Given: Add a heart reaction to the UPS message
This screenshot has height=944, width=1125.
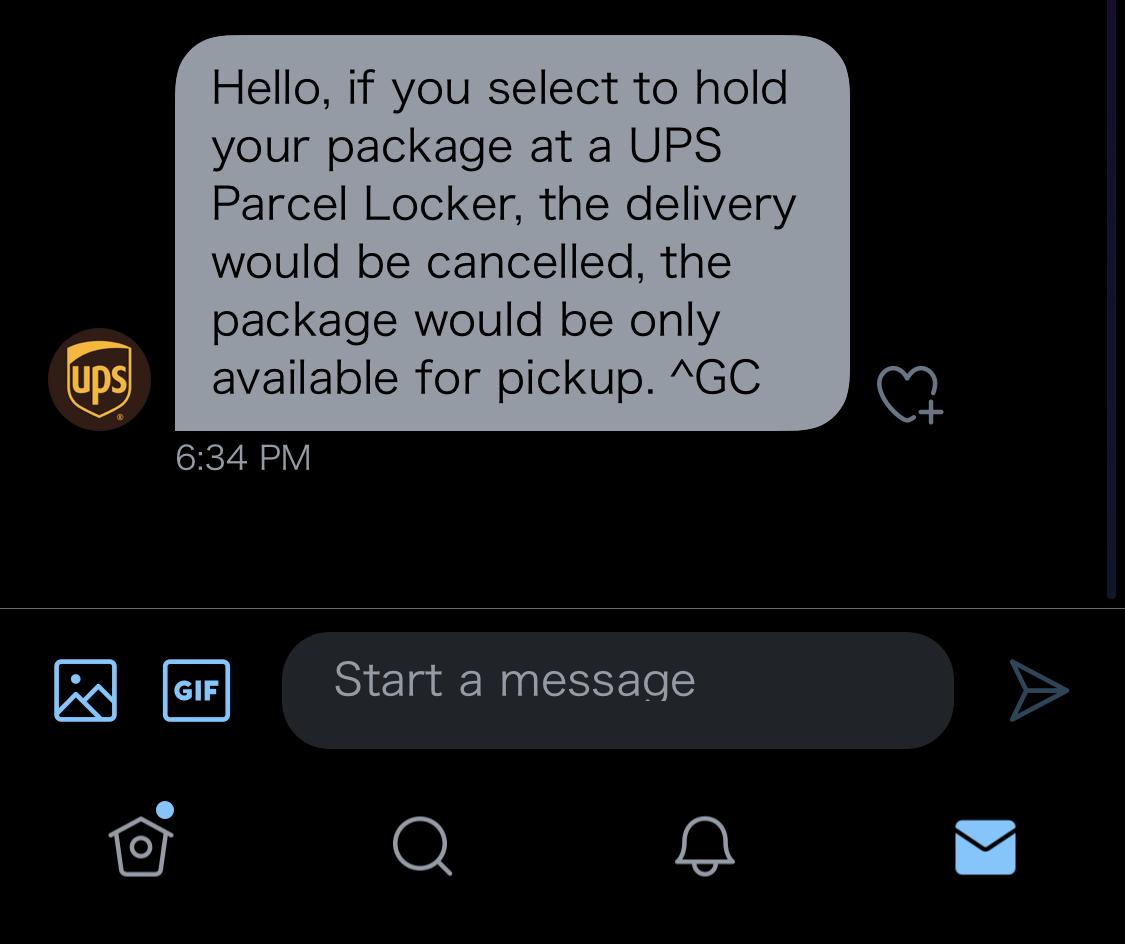Looking at the screenshot, I should click(x=909, y=393).
